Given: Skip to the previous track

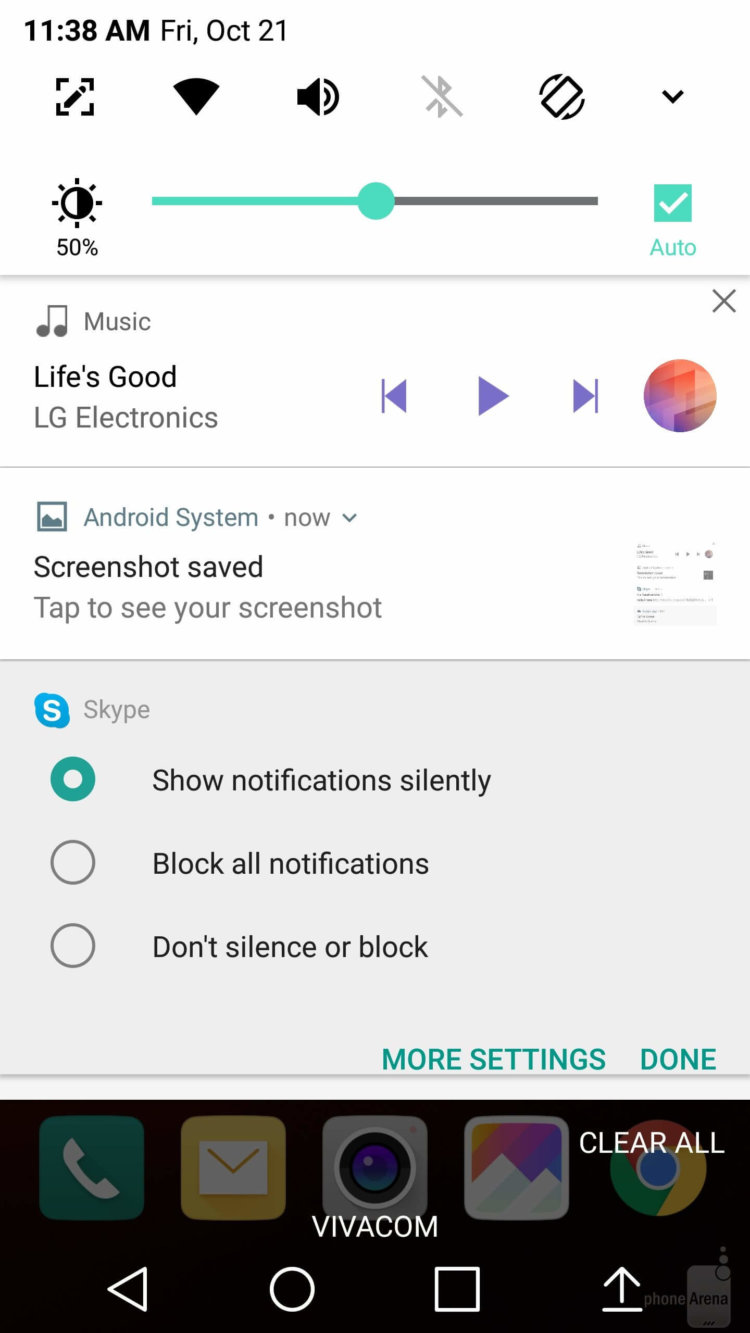Looking at the screenshot, I should pos(394,396).
